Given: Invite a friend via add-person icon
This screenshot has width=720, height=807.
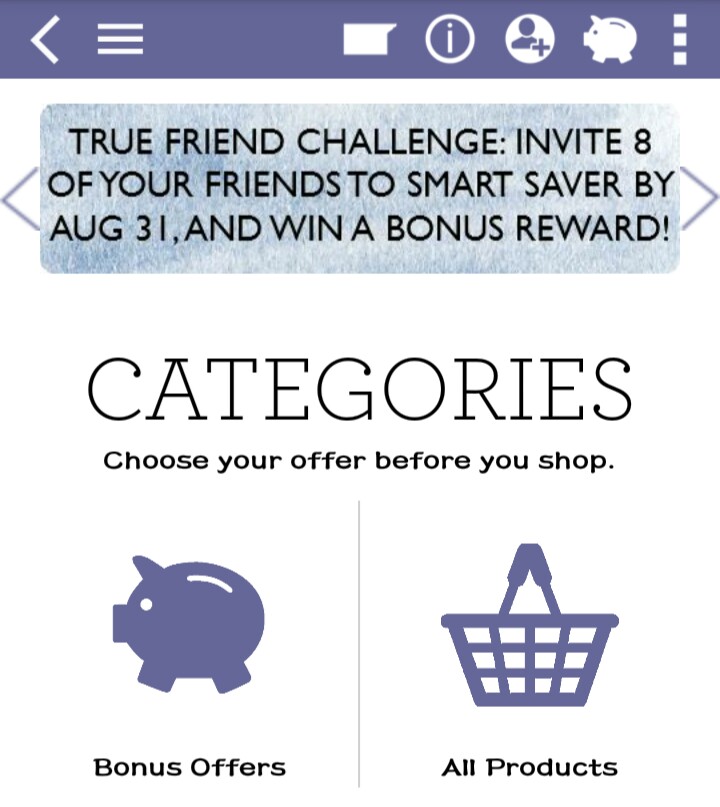Looking at the screenshot, I should (529, 40).
